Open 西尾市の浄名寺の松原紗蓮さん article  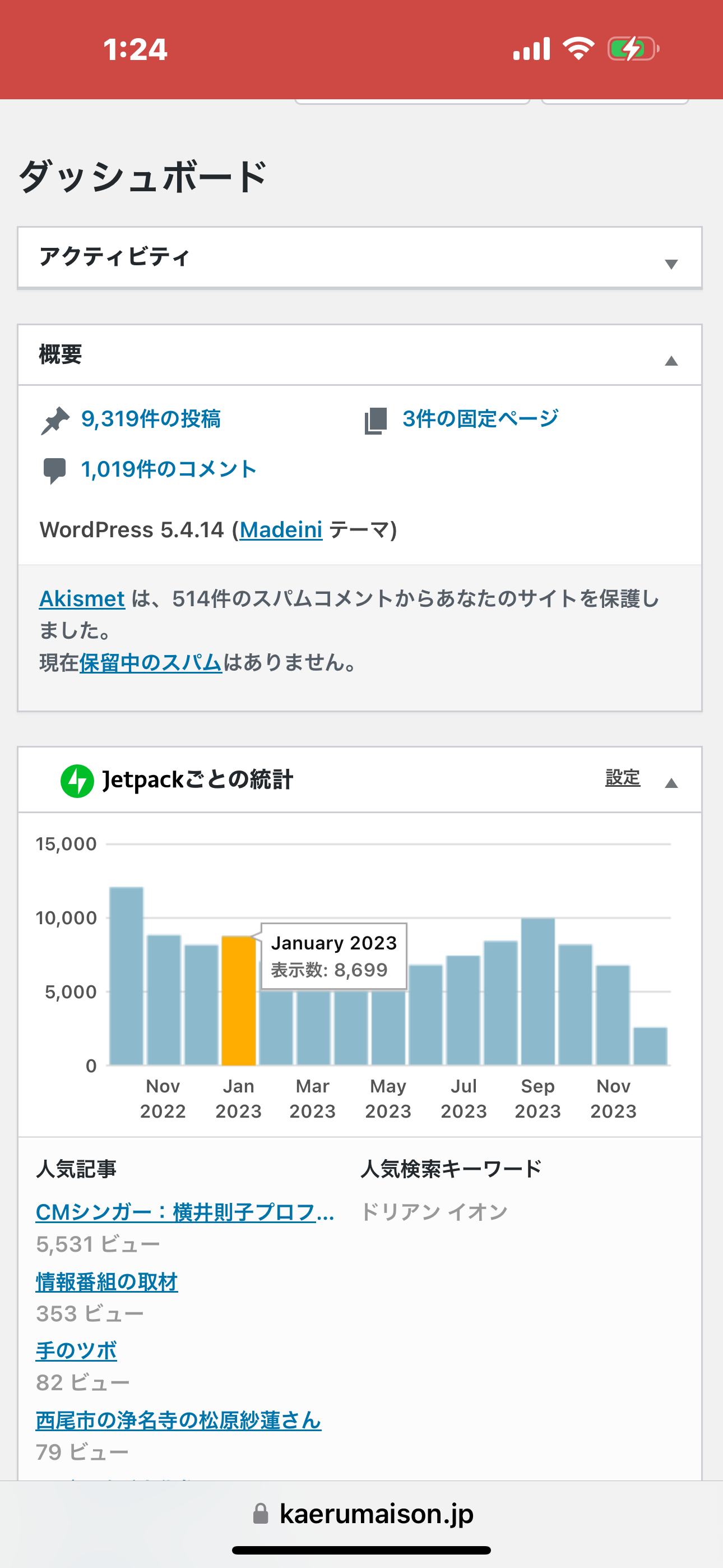pos(178,1421)
